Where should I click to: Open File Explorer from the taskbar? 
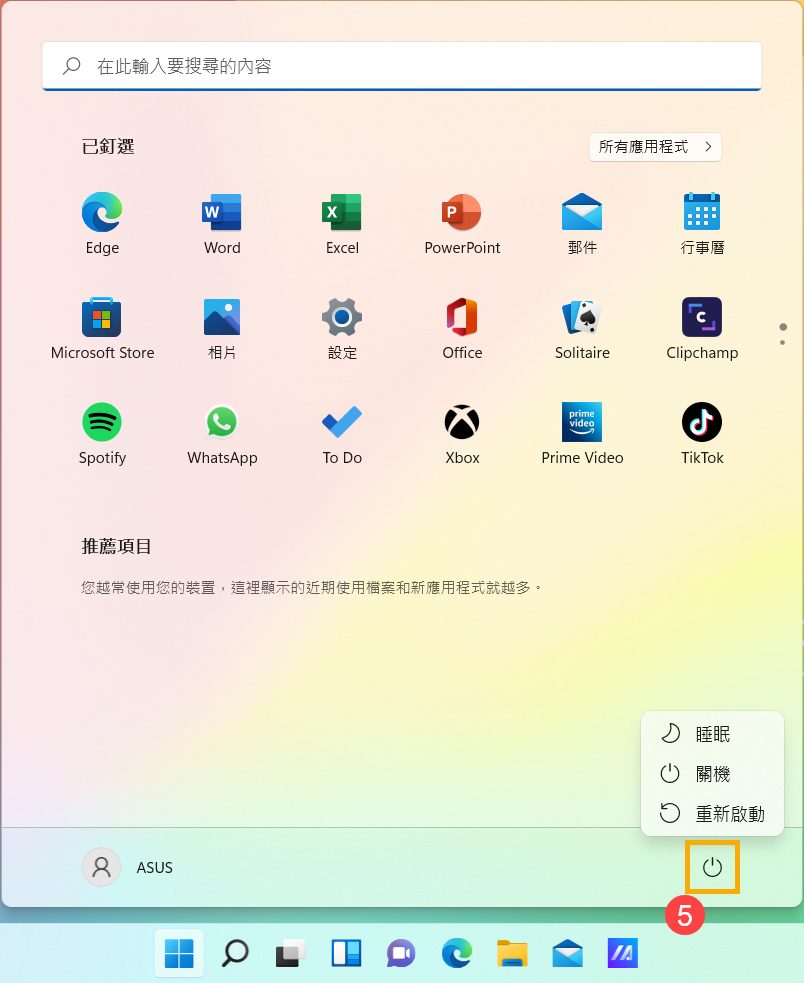(512, 954)
